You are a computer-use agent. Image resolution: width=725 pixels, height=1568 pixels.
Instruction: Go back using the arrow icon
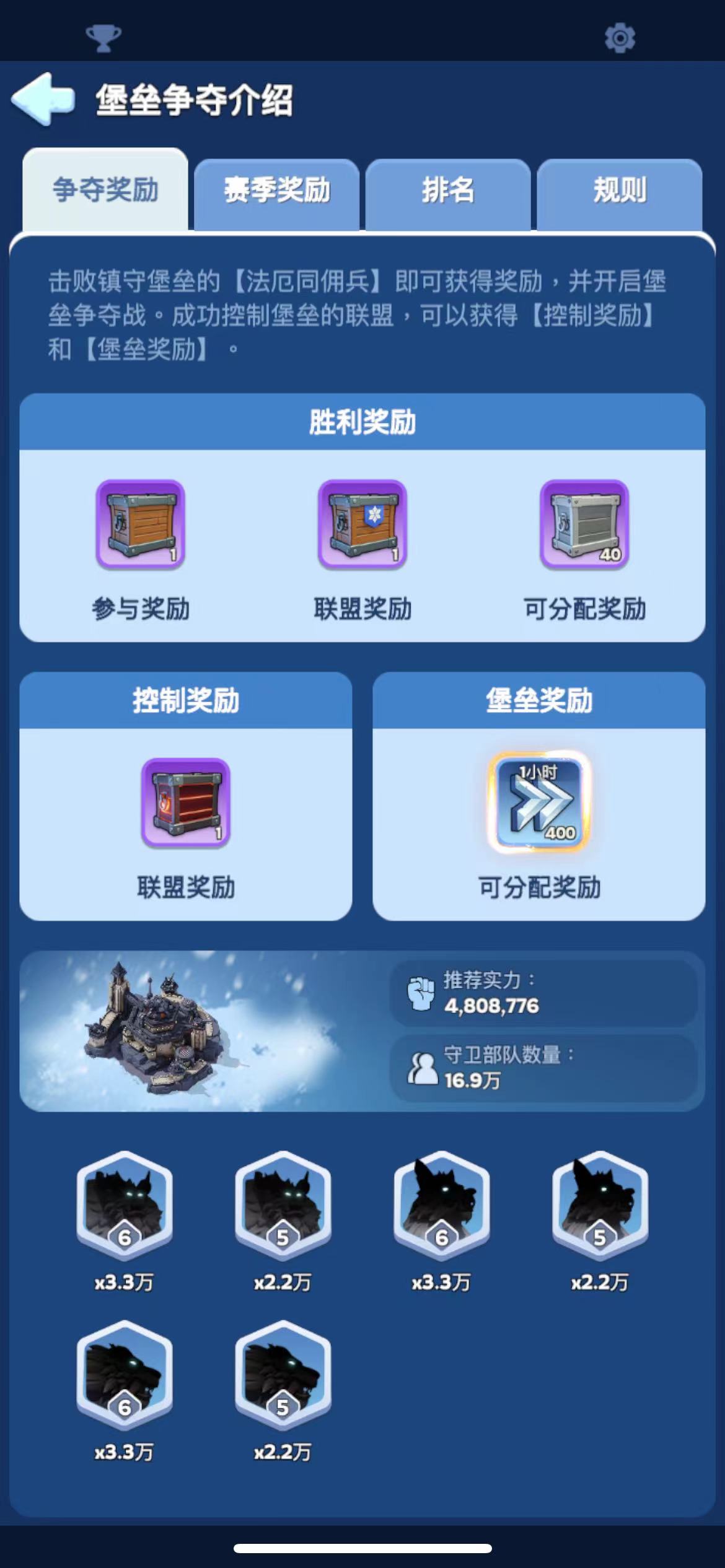point(43,100)
